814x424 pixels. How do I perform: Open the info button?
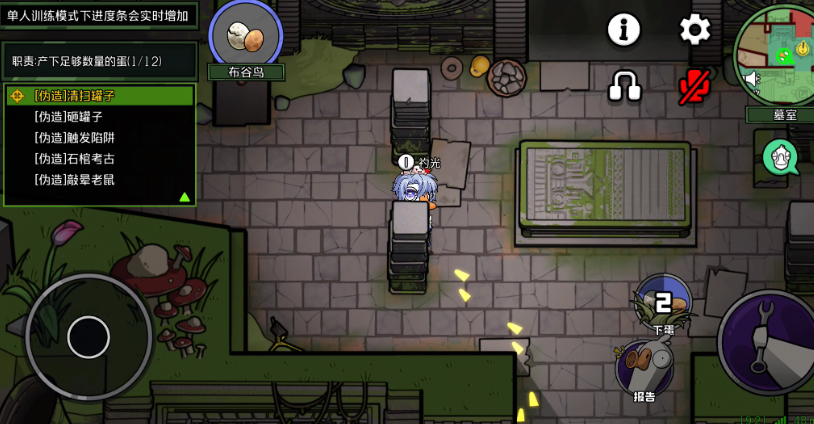click(x=624, y=29)
